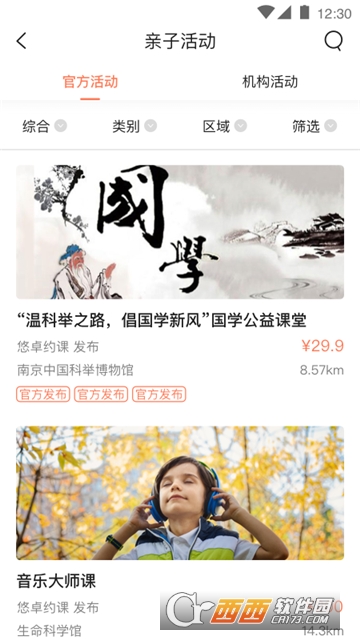Switch to the 官方活动 tab
The image size is (360, 640).
(x=90, y=82)
